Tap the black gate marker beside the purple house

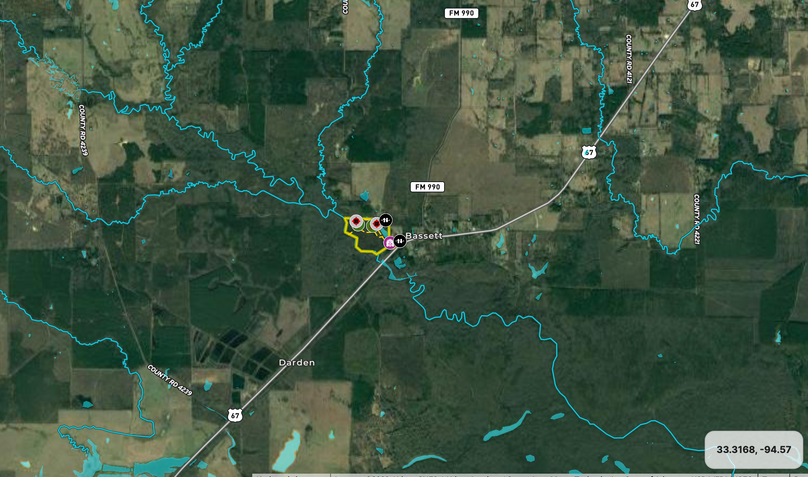coord(400,240)
